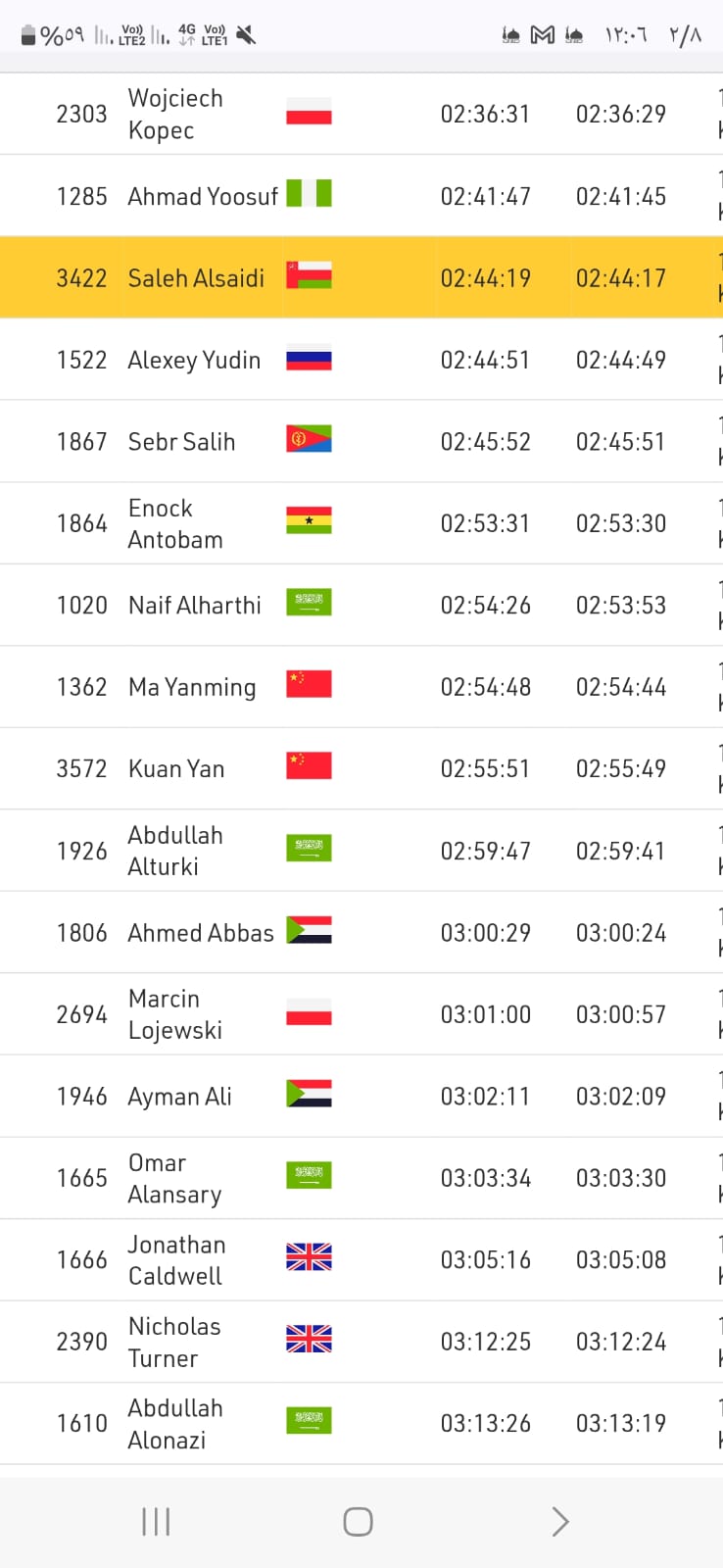Open the recent apps view
Image resolution: width=723 pixels, height=1568 pixels.
coord(156,1521)
